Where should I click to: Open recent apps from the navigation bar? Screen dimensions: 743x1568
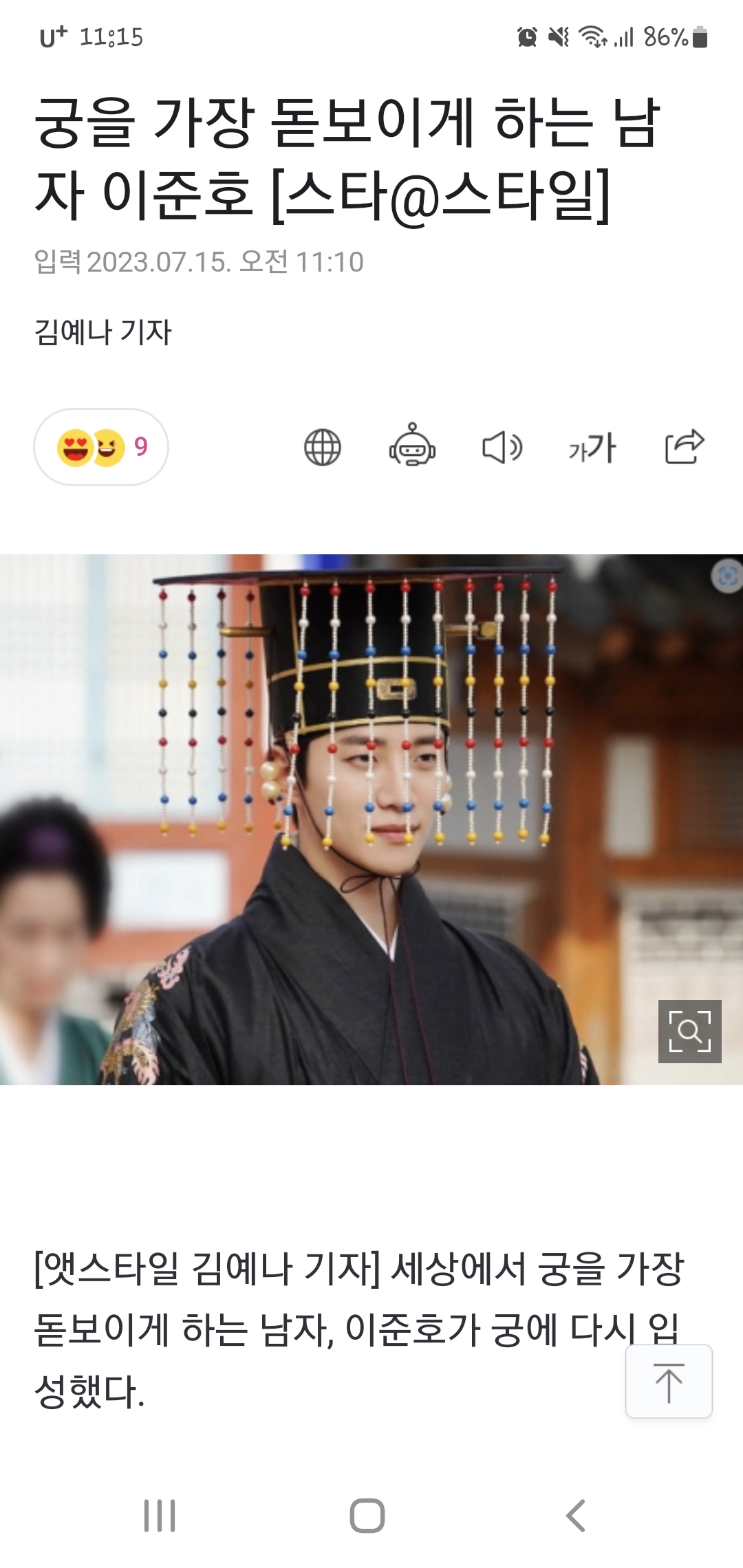[160, 1516]
